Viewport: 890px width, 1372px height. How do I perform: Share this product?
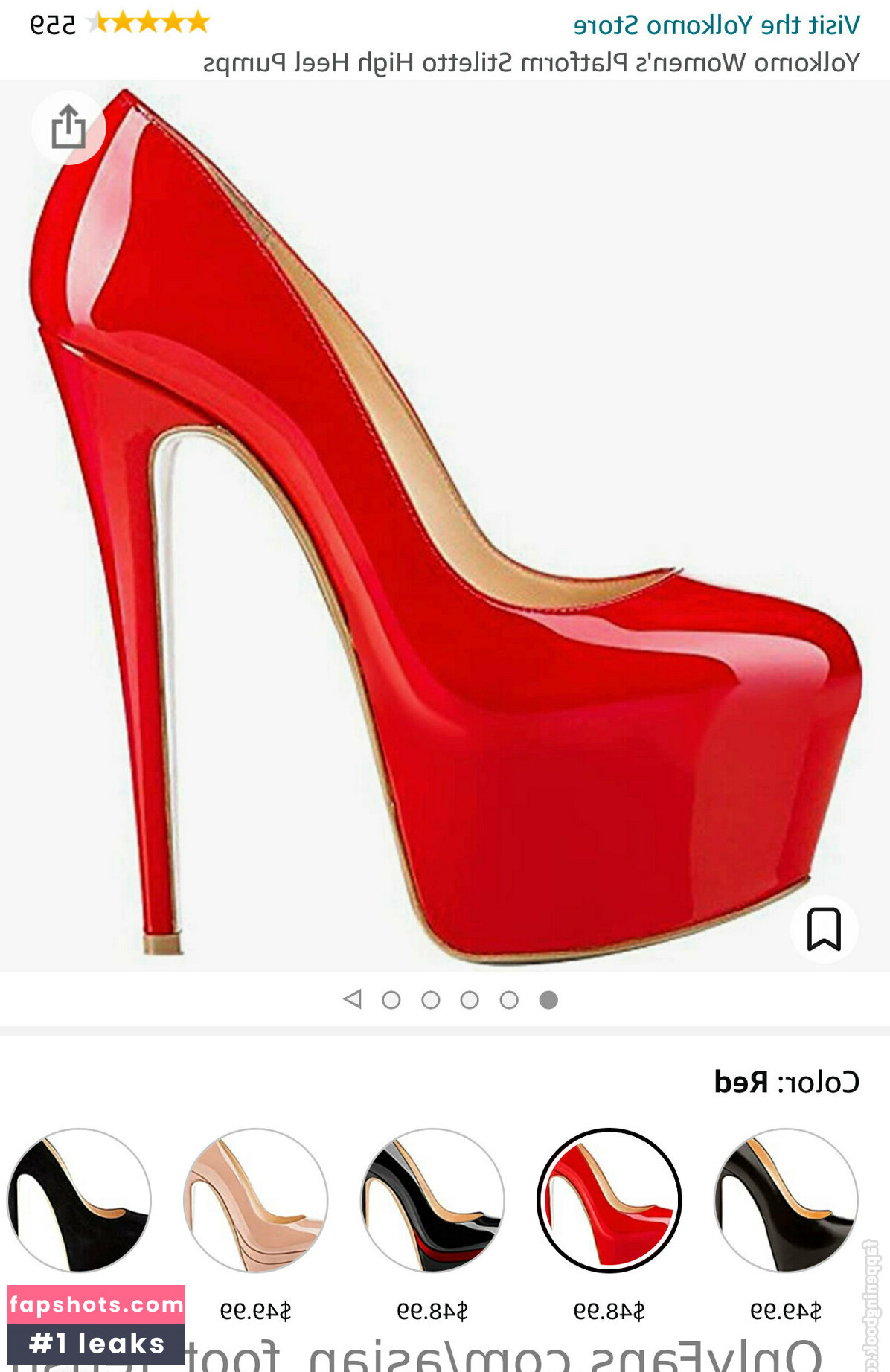click(68, 127)
